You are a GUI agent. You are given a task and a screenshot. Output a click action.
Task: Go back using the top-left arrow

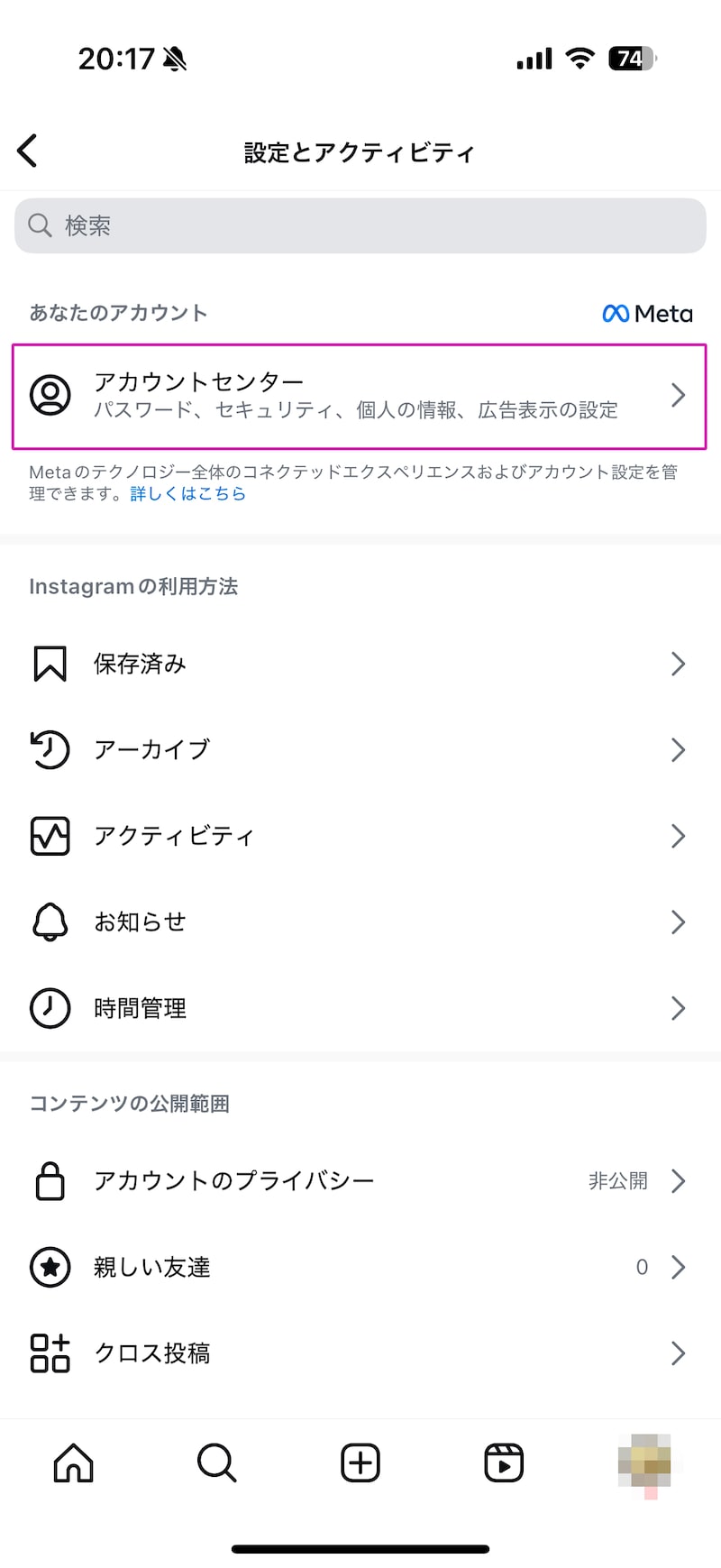pyautogui.click(x=27, y=151)
